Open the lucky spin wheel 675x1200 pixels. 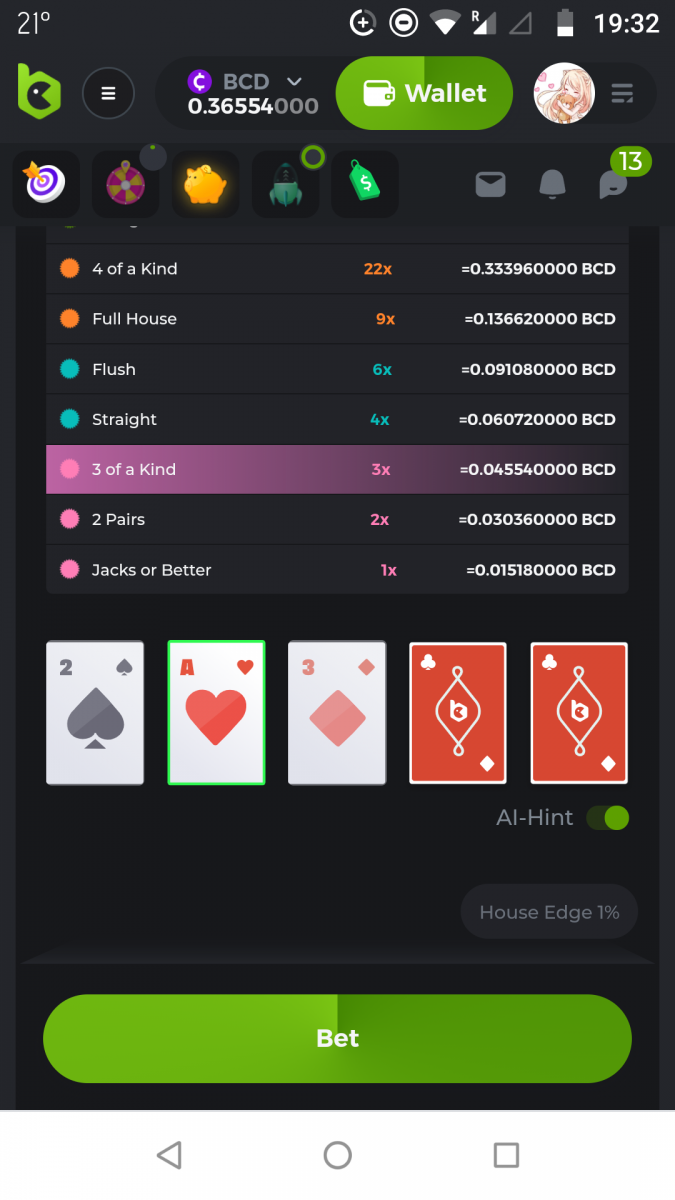[x=126, y=184]
